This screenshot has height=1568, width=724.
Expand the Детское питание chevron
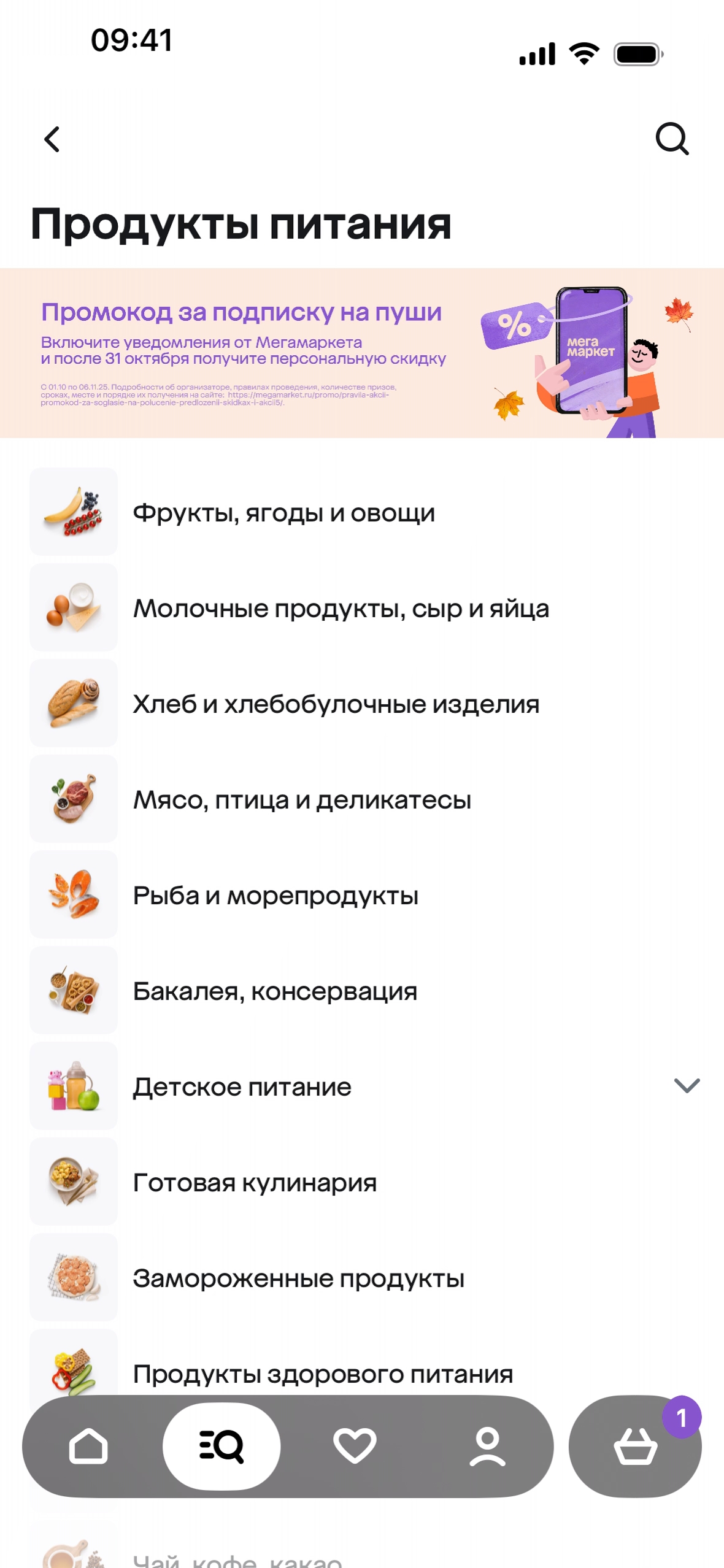point(687,1086)
